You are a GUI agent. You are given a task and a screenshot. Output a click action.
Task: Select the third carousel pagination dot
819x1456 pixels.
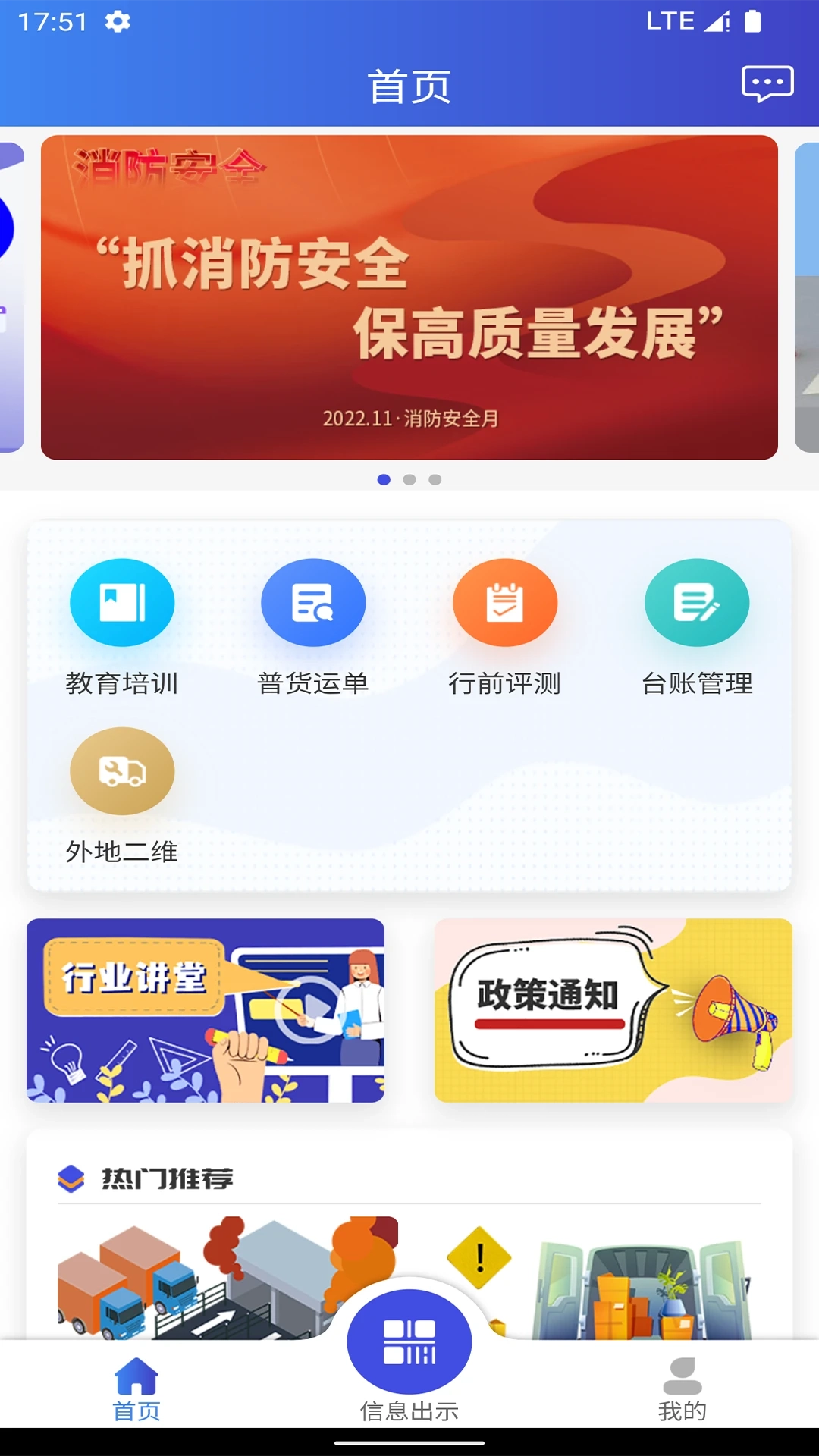coord(434,479)
